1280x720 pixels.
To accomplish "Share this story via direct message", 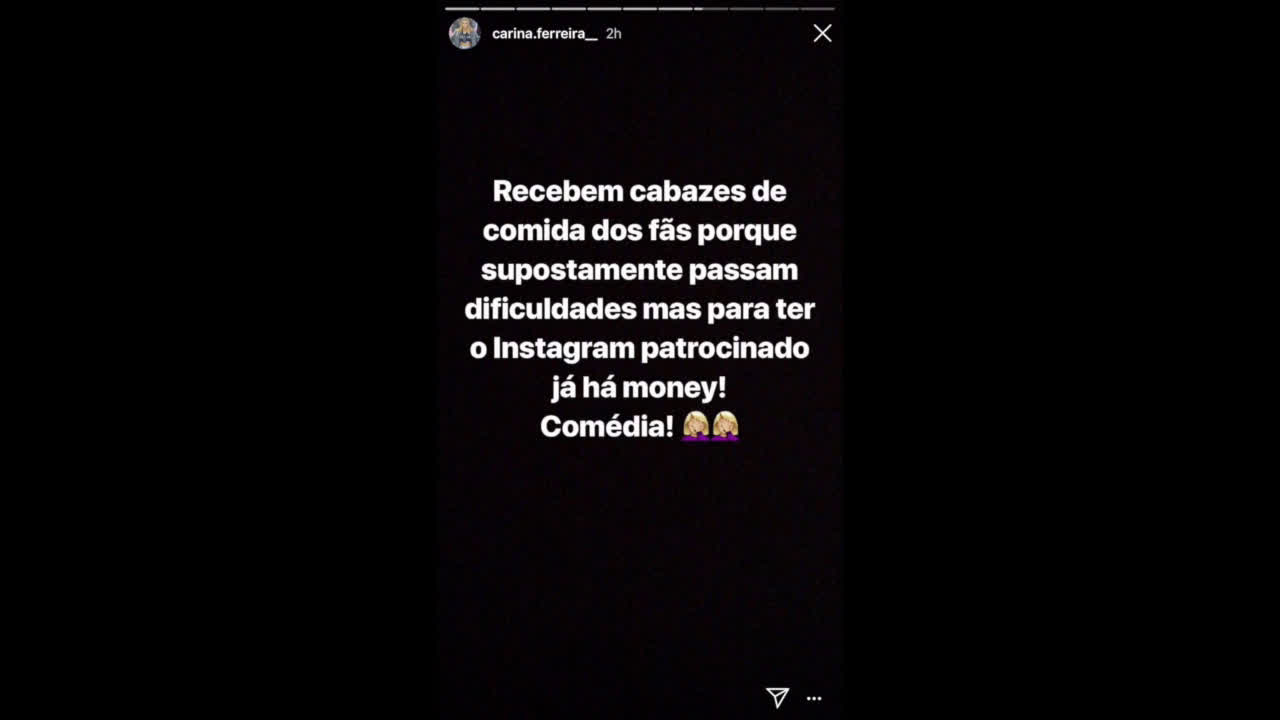I will [x=777, y=697].
